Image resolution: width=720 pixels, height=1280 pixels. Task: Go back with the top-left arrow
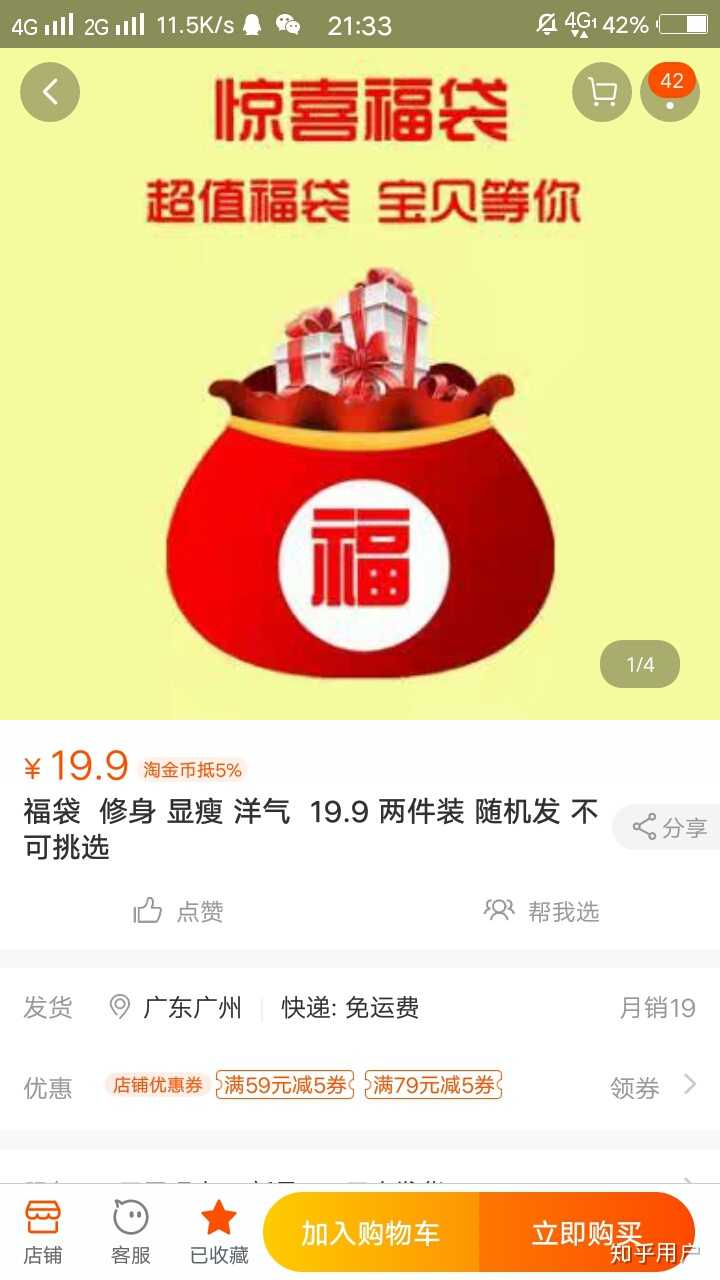(x=50, y=92)
